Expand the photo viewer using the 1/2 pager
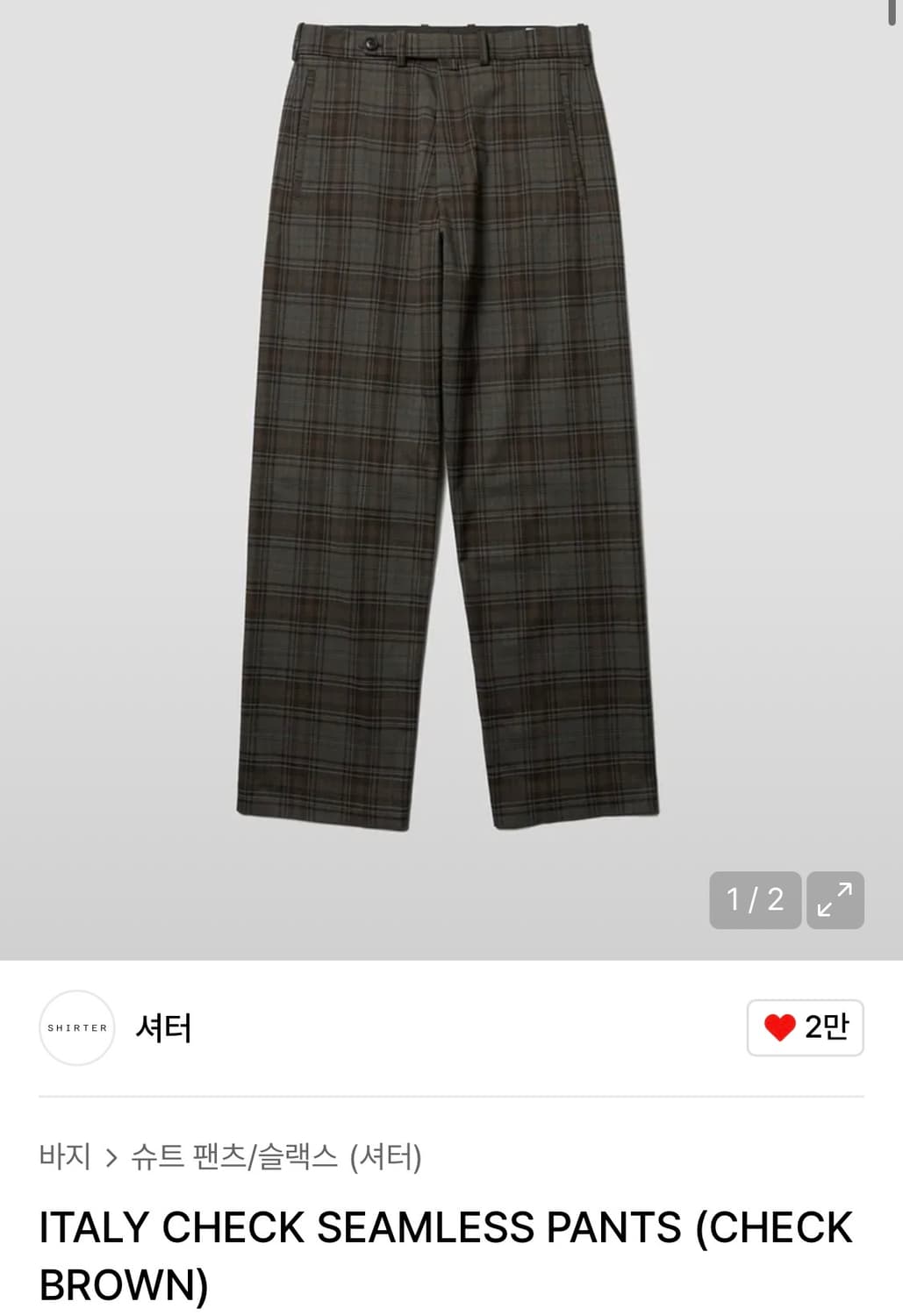903x1316 pixels. click(753, 899)
